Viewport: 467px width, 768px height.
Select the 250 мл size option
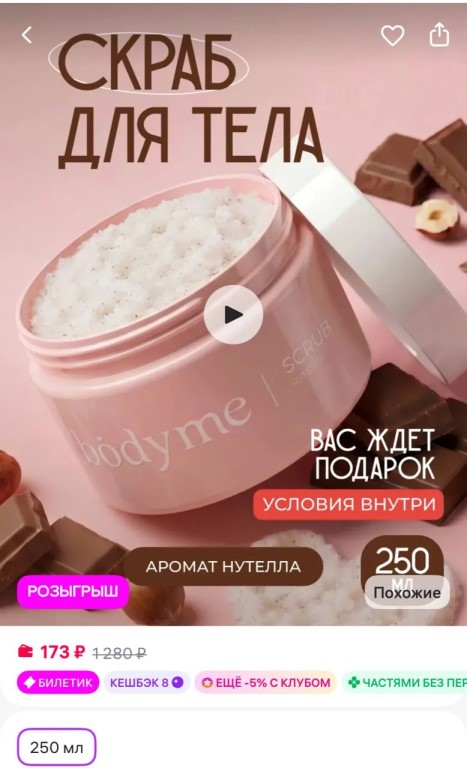(56, 747)
